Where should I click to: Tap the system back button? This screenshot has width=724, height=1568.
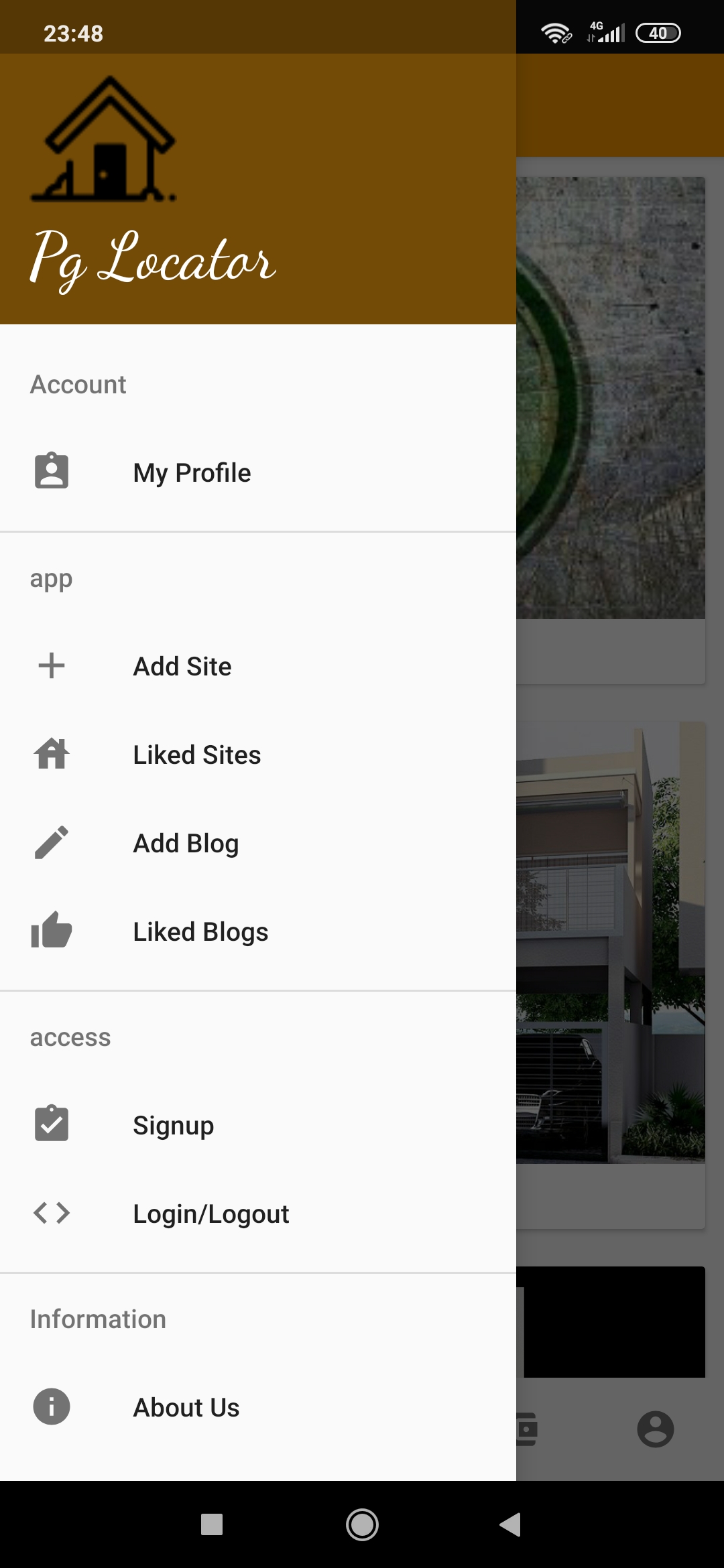click(510, 1524)
